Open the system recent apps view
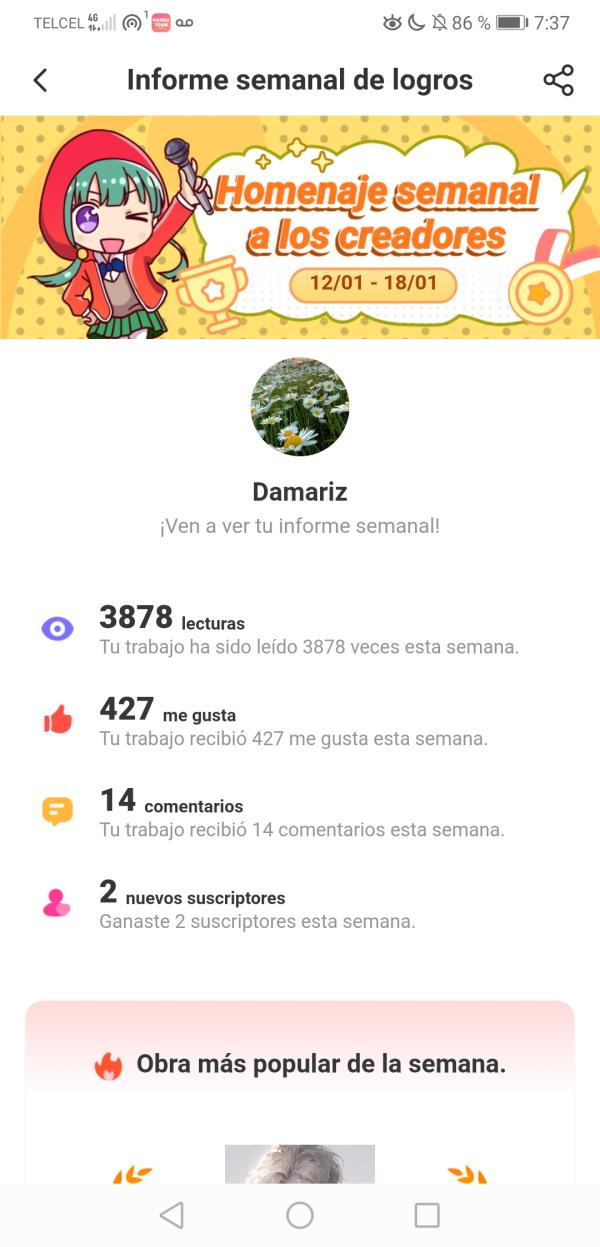This screenshot has width=600, height=1247. click(427, 1215)
